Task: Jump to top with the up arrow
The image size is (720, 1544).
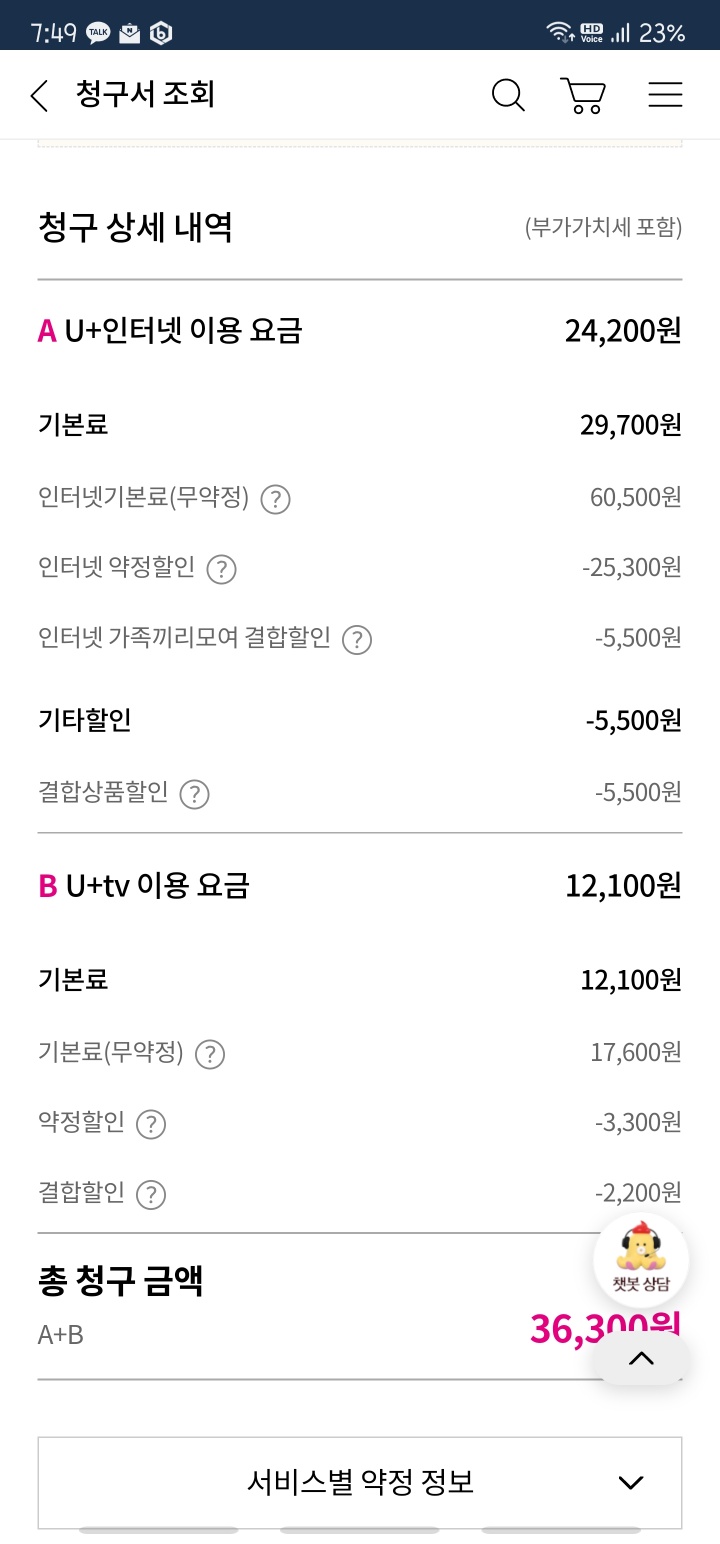Action: (x=641, y=1358)
